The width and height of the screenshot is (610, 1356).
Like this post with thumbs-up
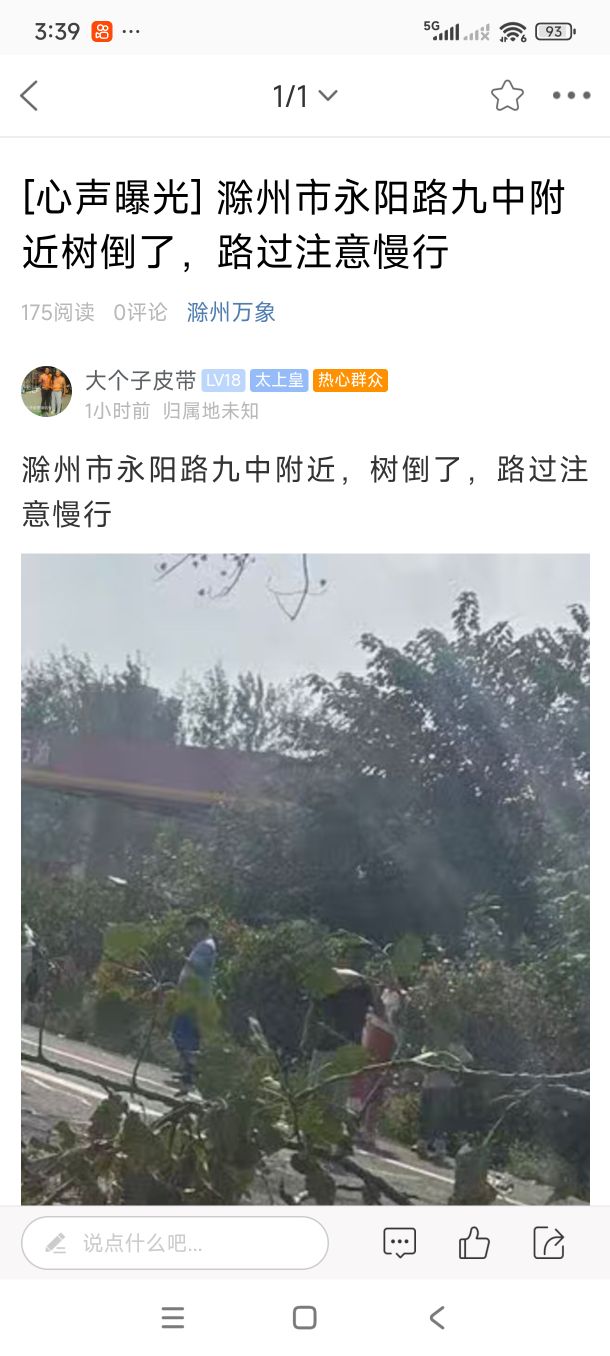pos(474,1243)
